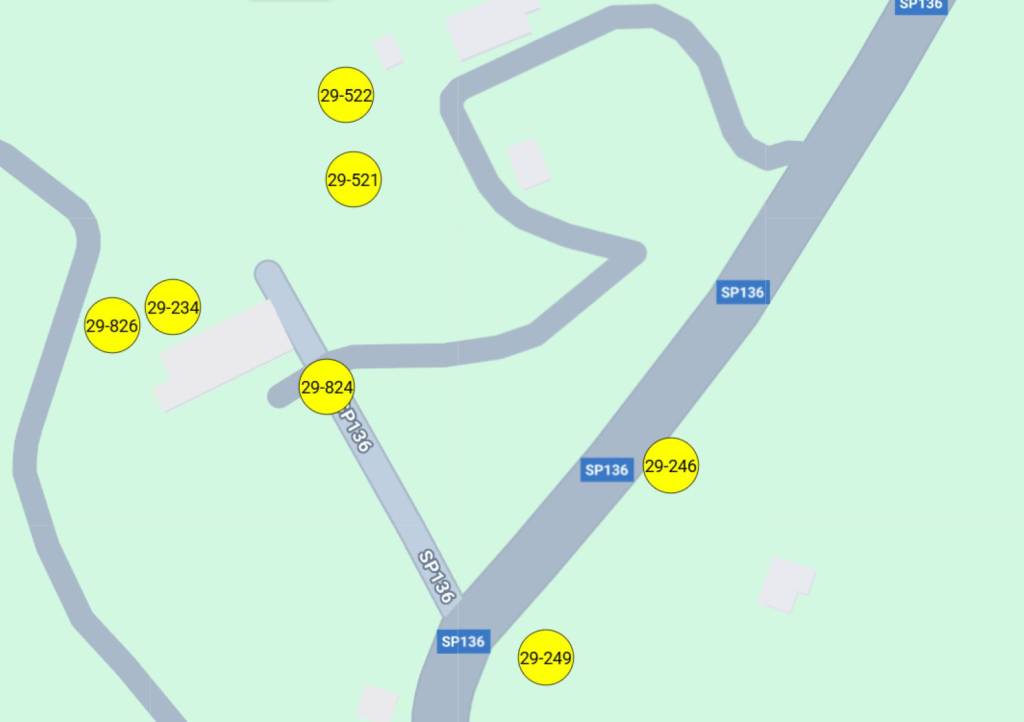The width and height of the screenshot is (1024, 722).
Task: Open marker 29-826 on the map
Action: tap(112, 325)
